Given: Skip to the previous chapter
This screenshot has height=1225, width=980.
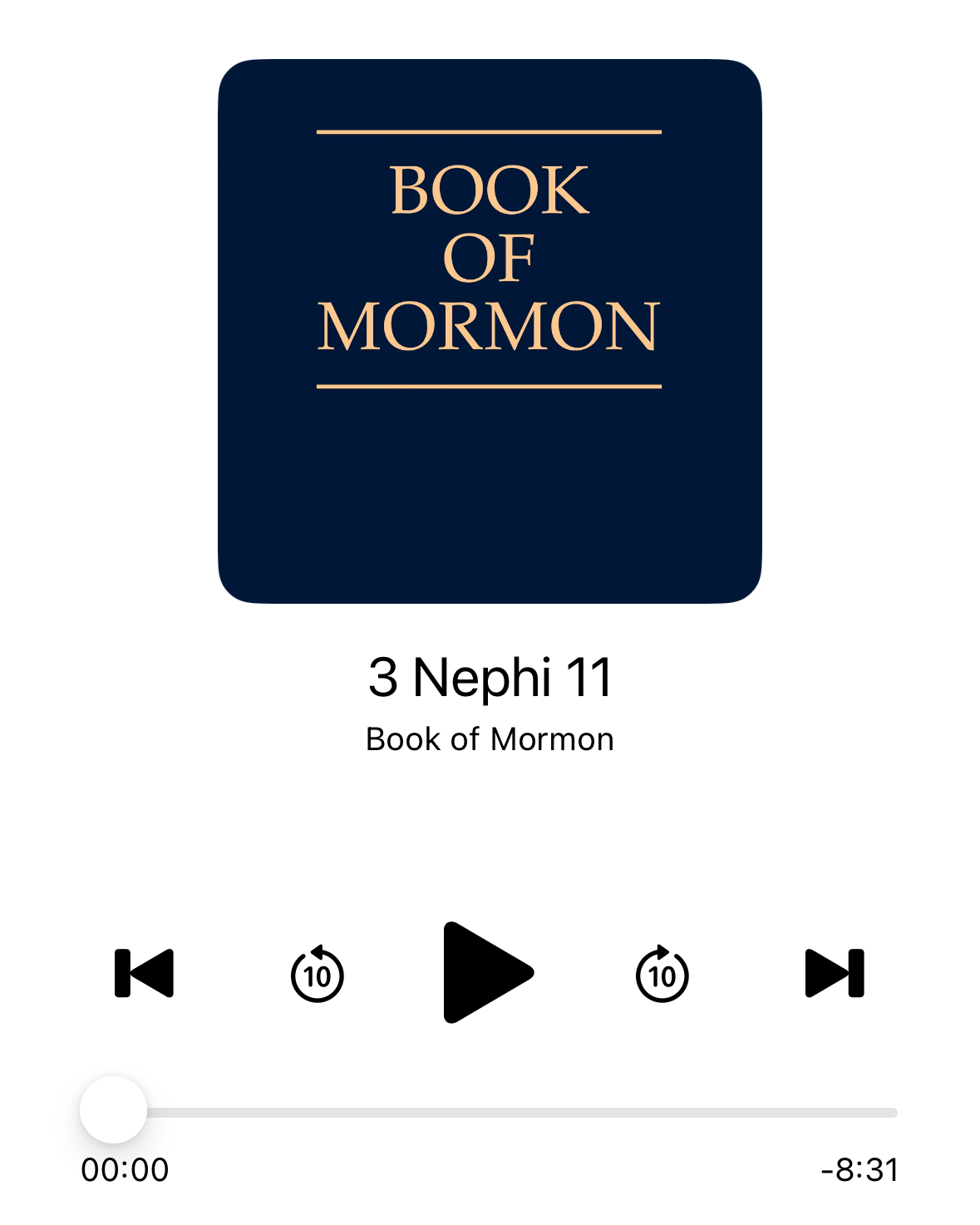Looking at the screenshot, I should [144, 972].
